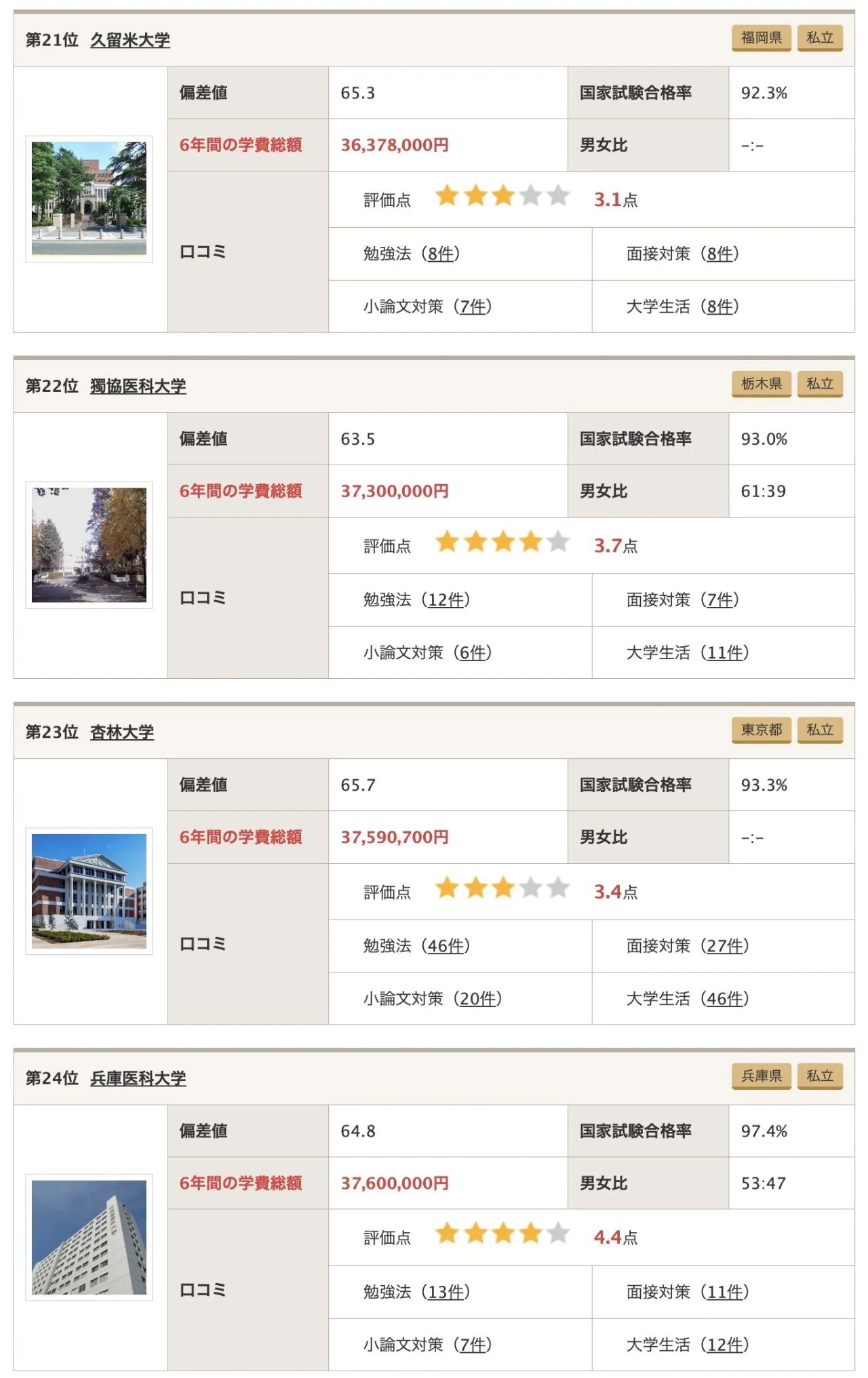The height and width of the screenshot is (1378, 868).
Task: Open 兵庫医科大学 面接対策 11件 reviews
Action: (x=724, y=1292)
